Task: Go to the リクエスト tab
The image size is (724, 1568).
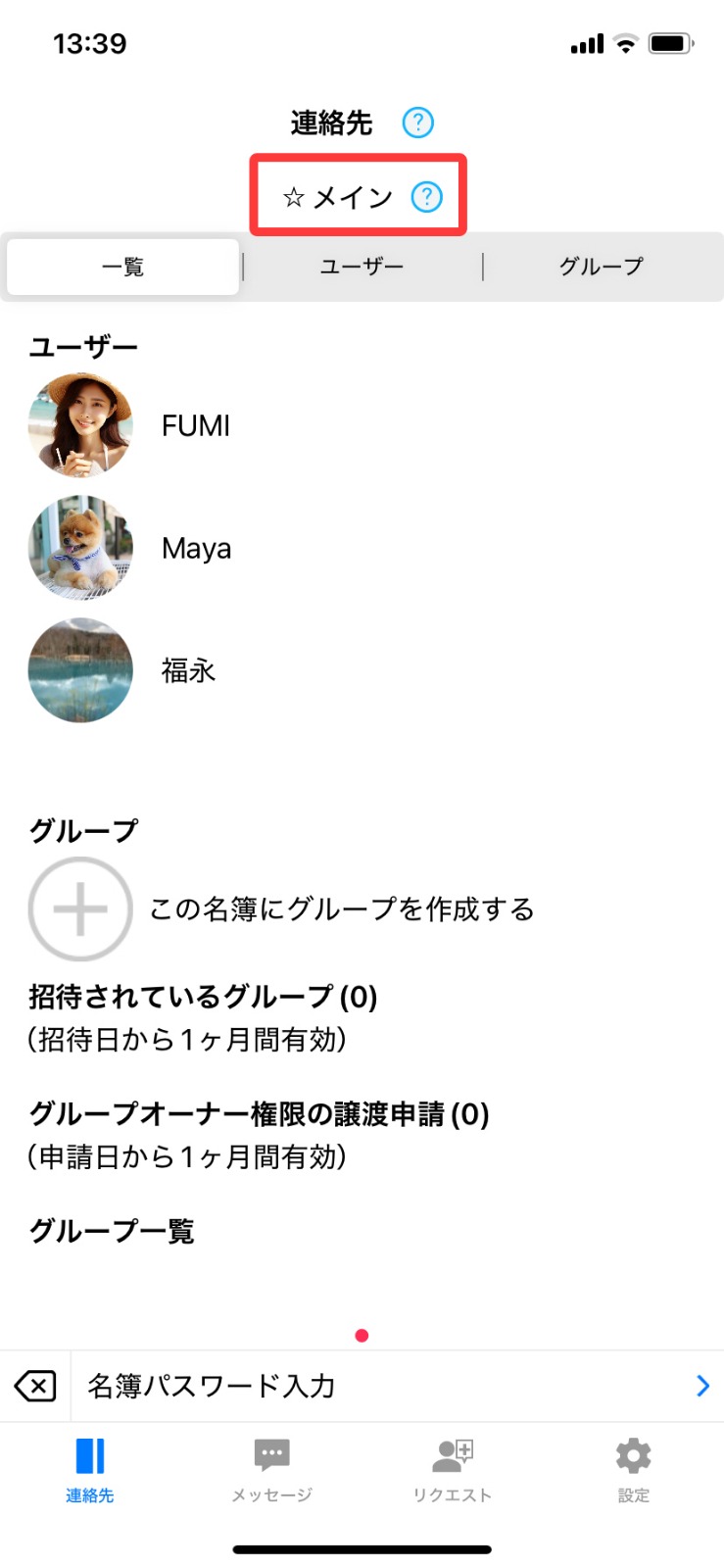Action: (452, 1470)
